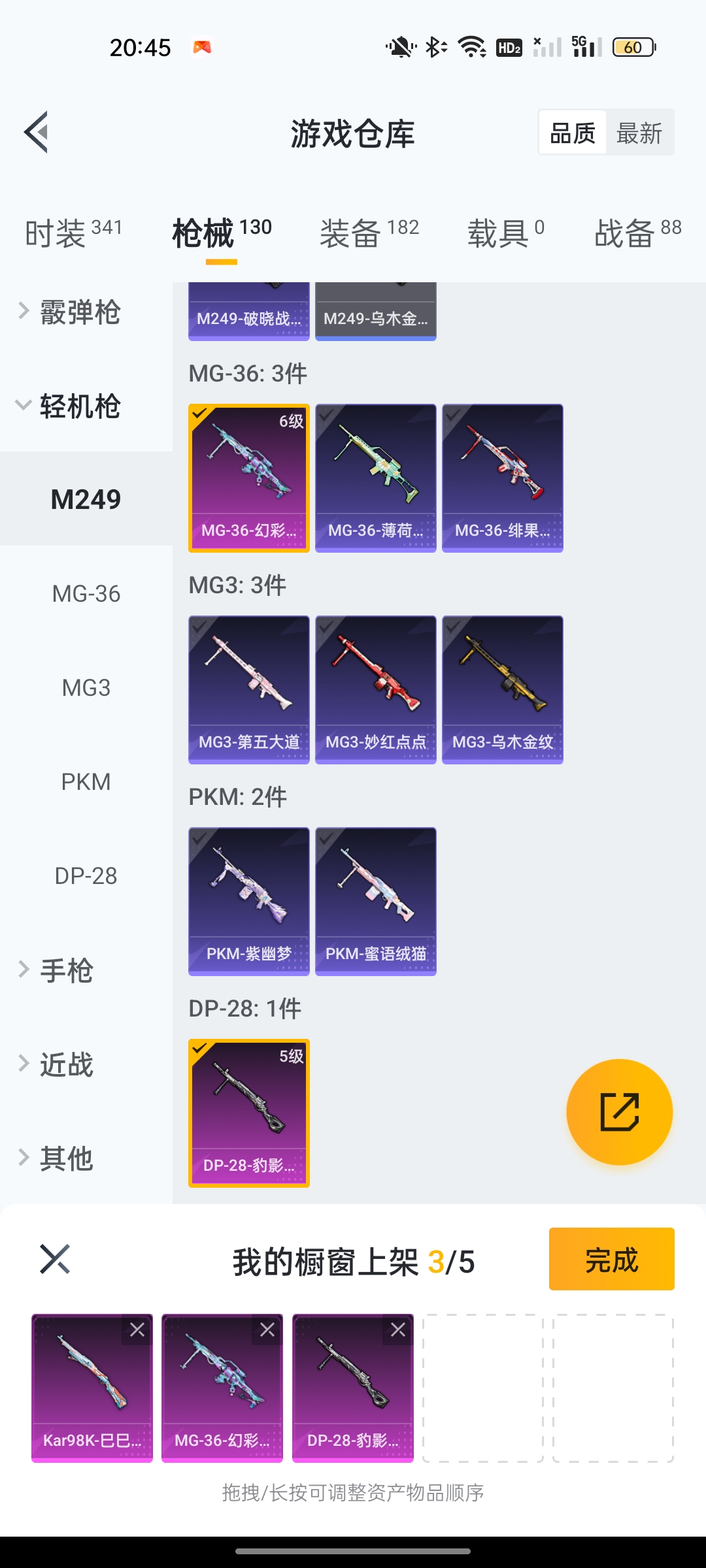706x1568 pixels.
Task: Select the MG-36-薄荷 weapon skin
Action: 375,478
